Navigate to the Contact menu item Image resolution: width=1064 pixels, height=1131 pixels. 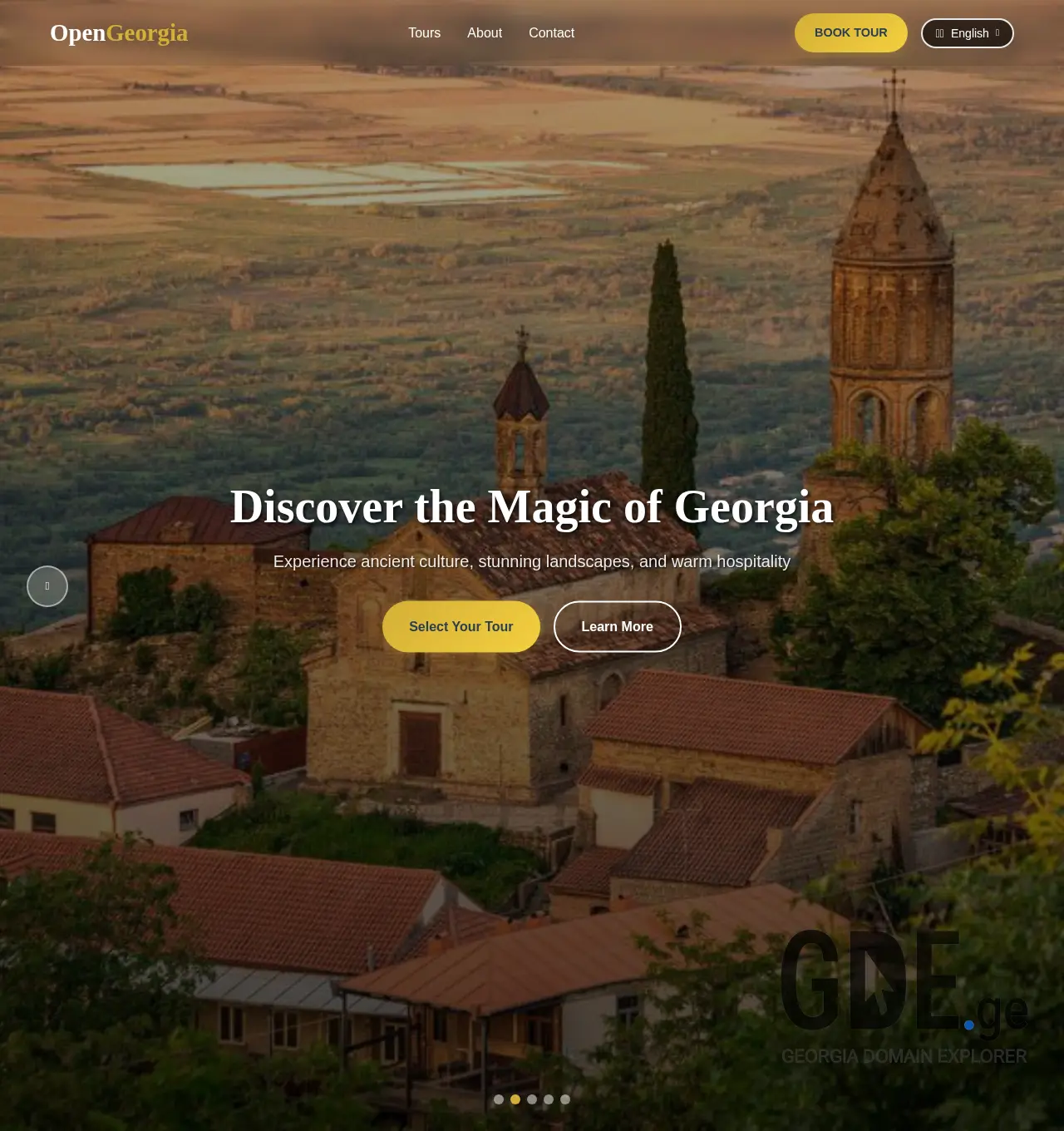(x=551, y=32)
